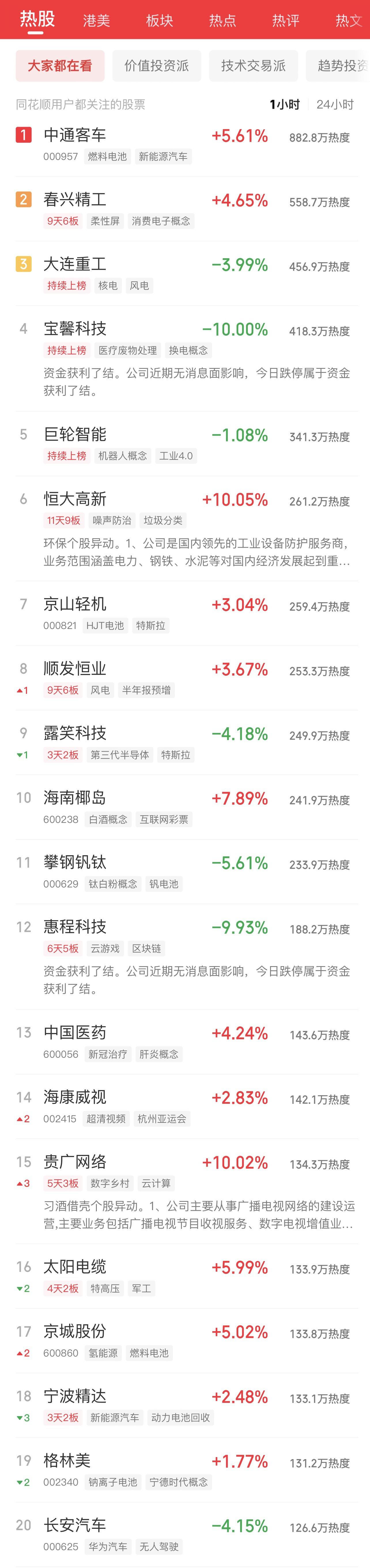Go to the 热评 tab
The image size is (370, 1568).
[x=285, y=21]
